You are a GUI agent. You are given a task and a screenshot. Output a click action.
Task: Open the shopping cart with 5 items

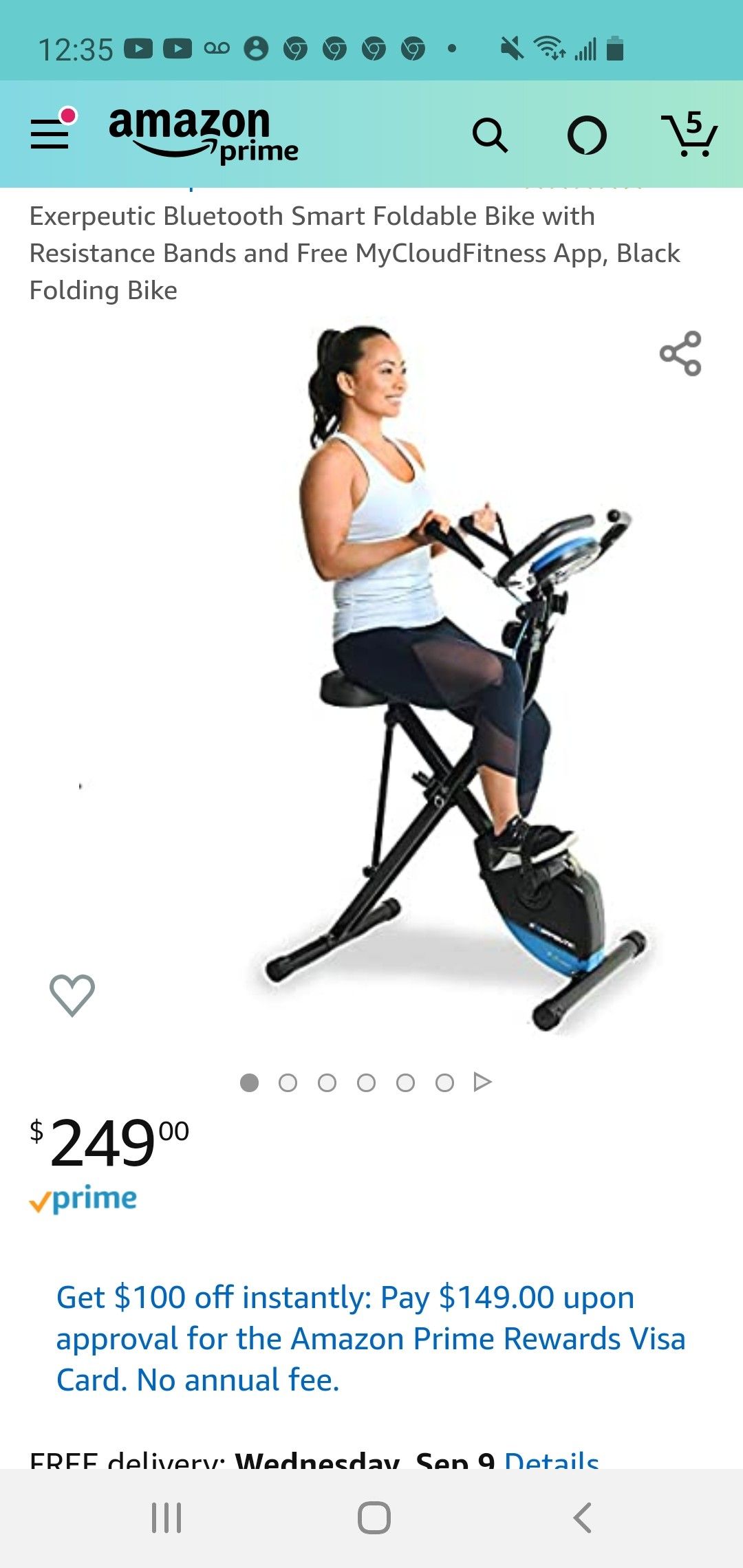(x=689, y=135)
